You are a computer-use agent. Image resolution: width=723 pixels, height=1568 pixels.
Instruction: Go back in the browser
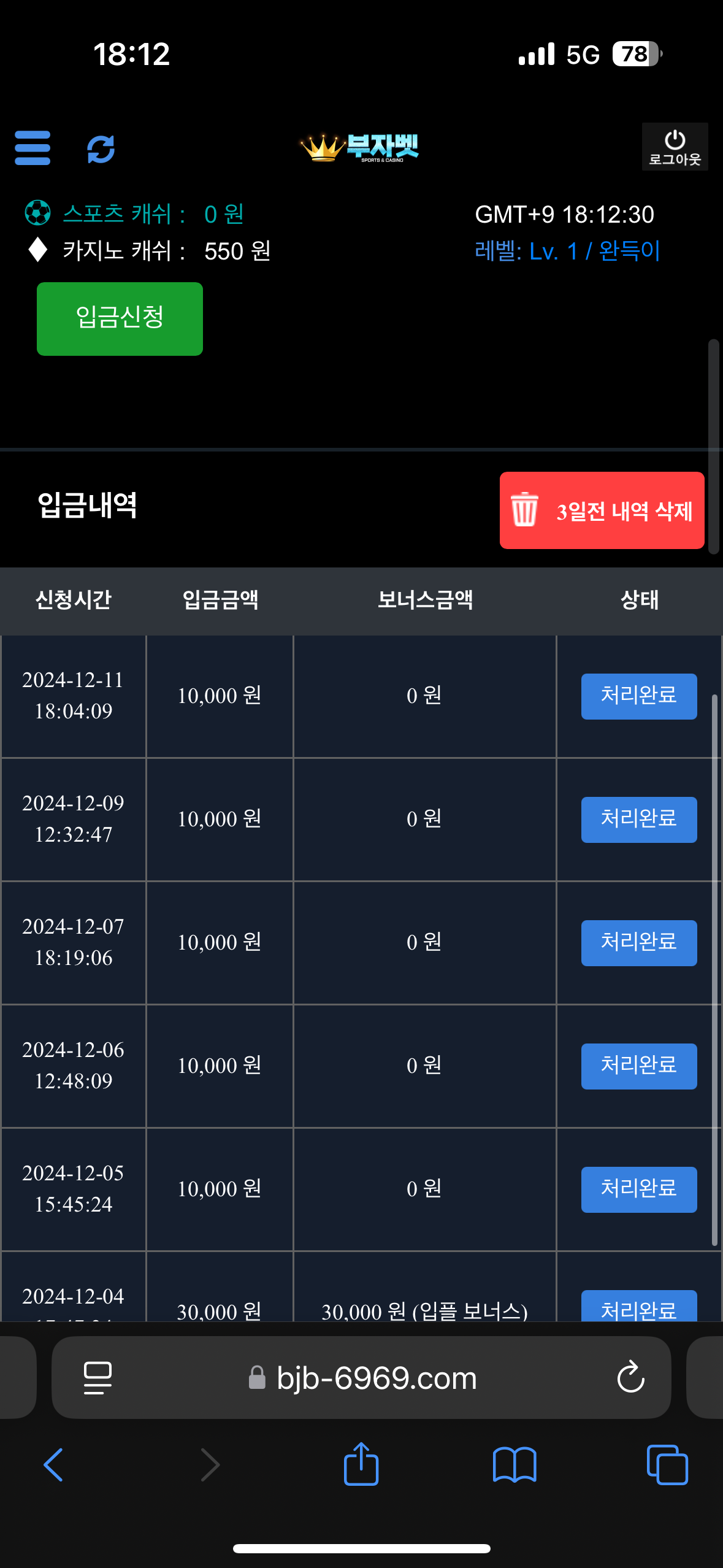point(54,1465)
